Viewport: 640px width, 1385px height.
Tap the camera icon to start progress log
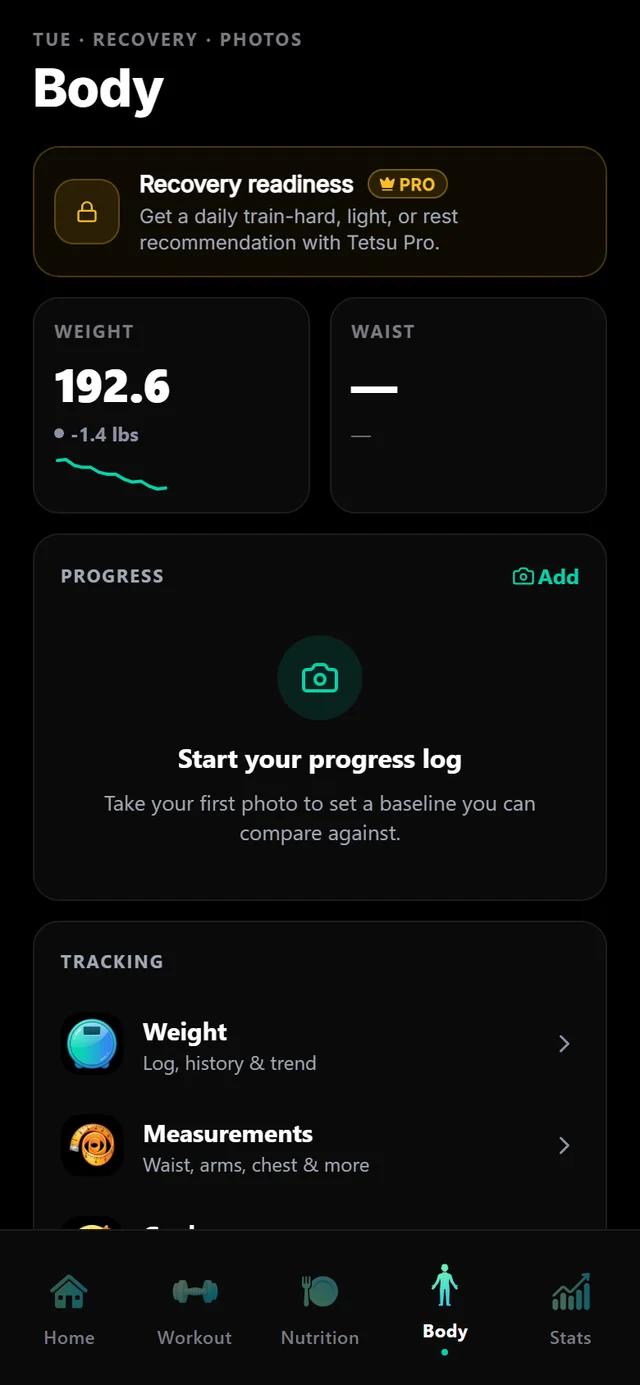point(320,678)
